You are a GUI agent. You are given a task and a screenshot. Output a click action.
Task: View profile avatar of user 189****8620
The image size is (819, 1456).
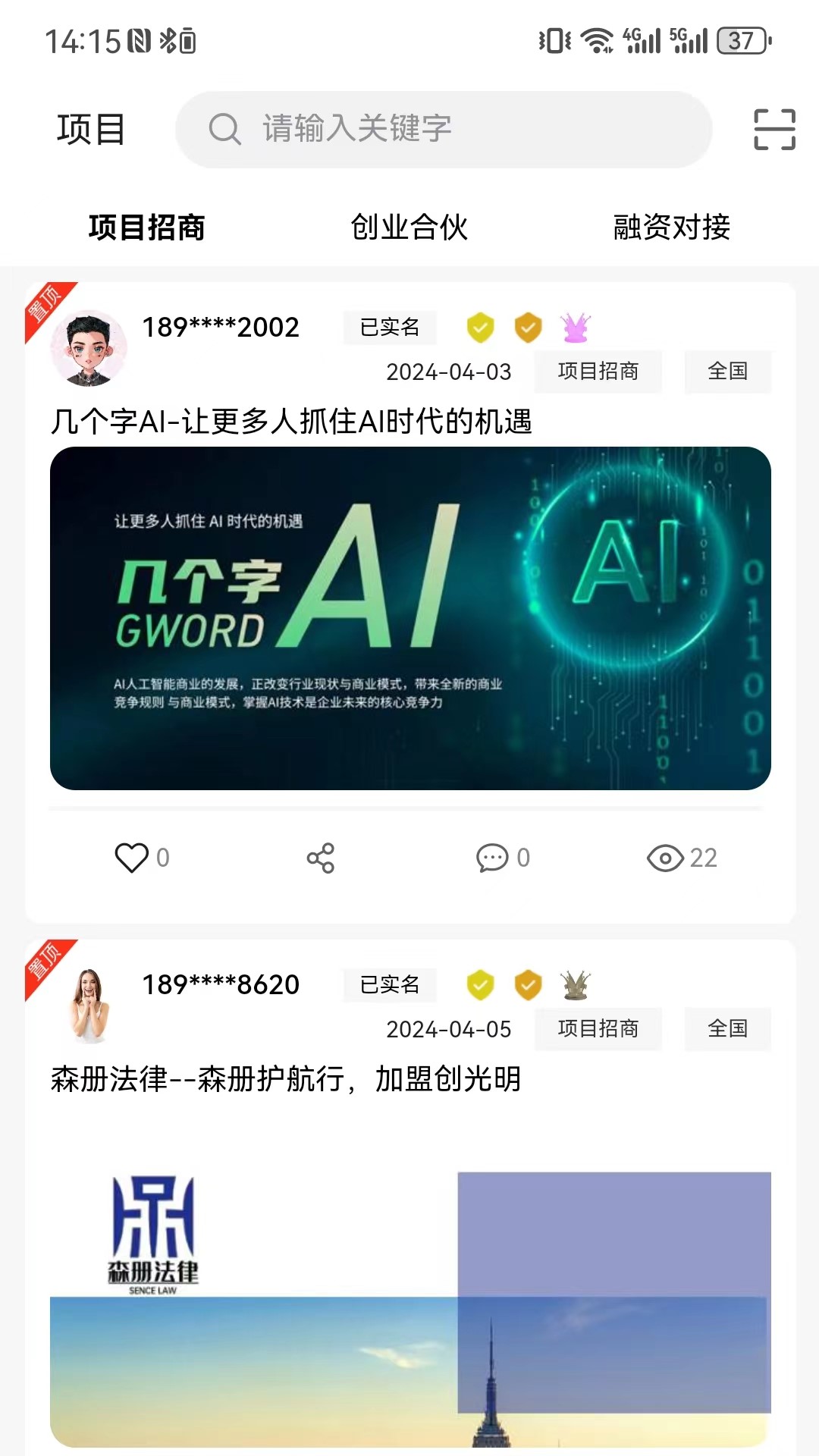tap(89, 1006)
